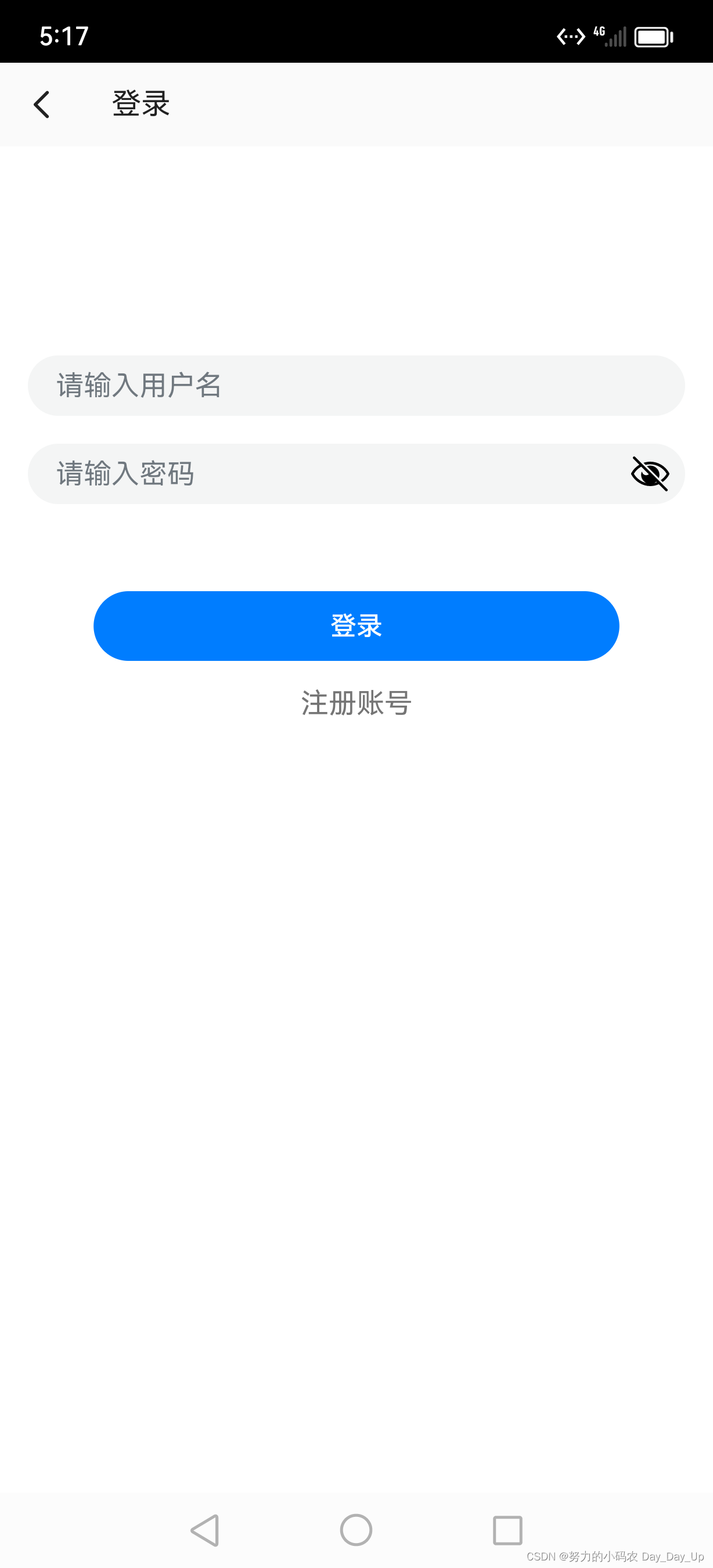The height and width of the screenshot is (1568, 713).
Task: Tap the 登录 title text
Action: pyautogui.click(x=139, y=103)
